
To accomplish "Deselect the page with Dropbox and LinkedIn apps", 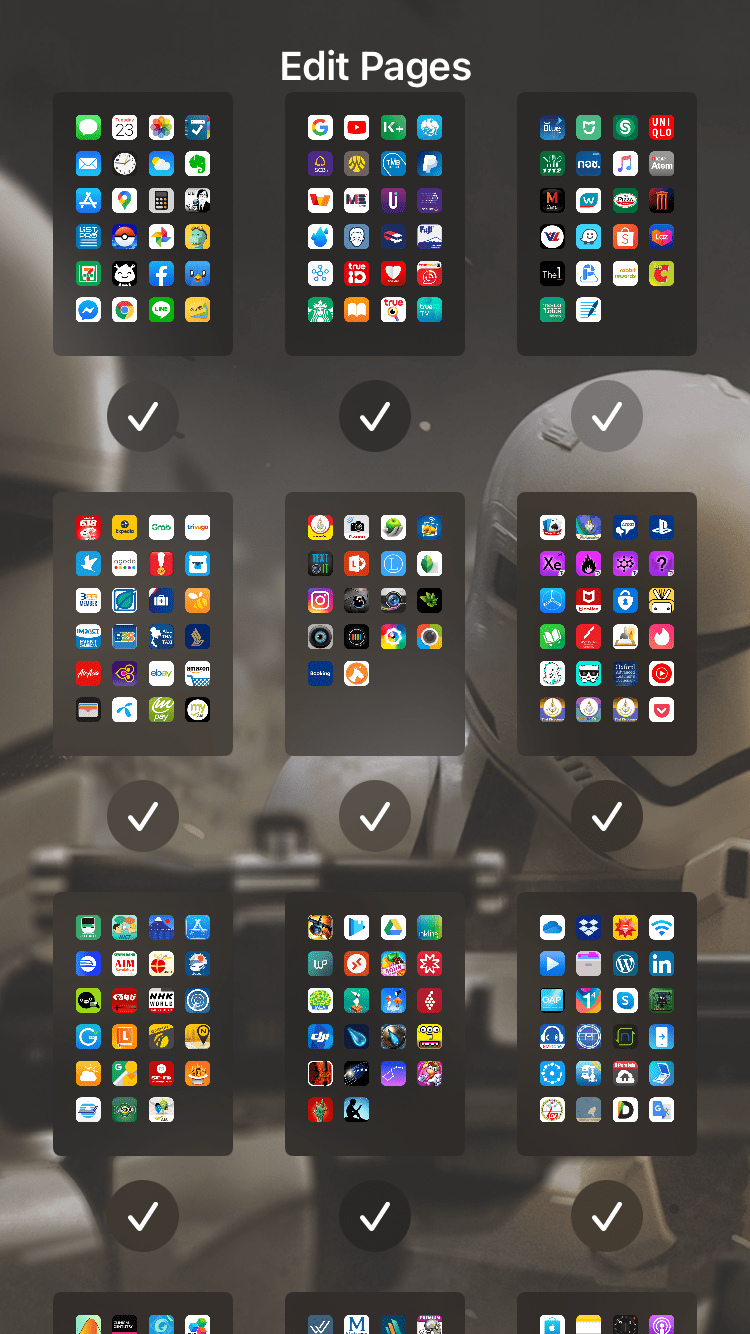I will (x=607, y=1216).
